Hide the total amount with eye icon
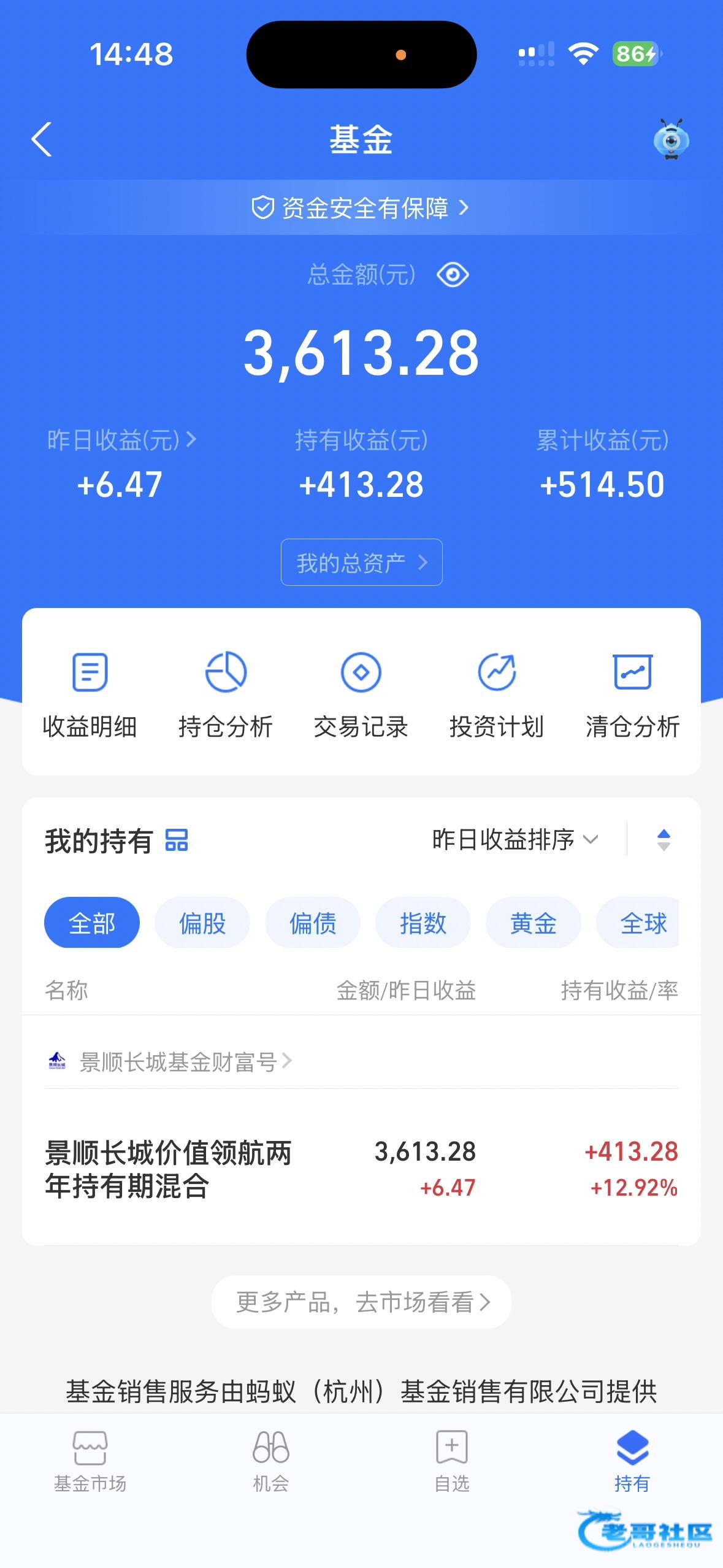Screen dimensions: 723x1568 click(453, 275)
